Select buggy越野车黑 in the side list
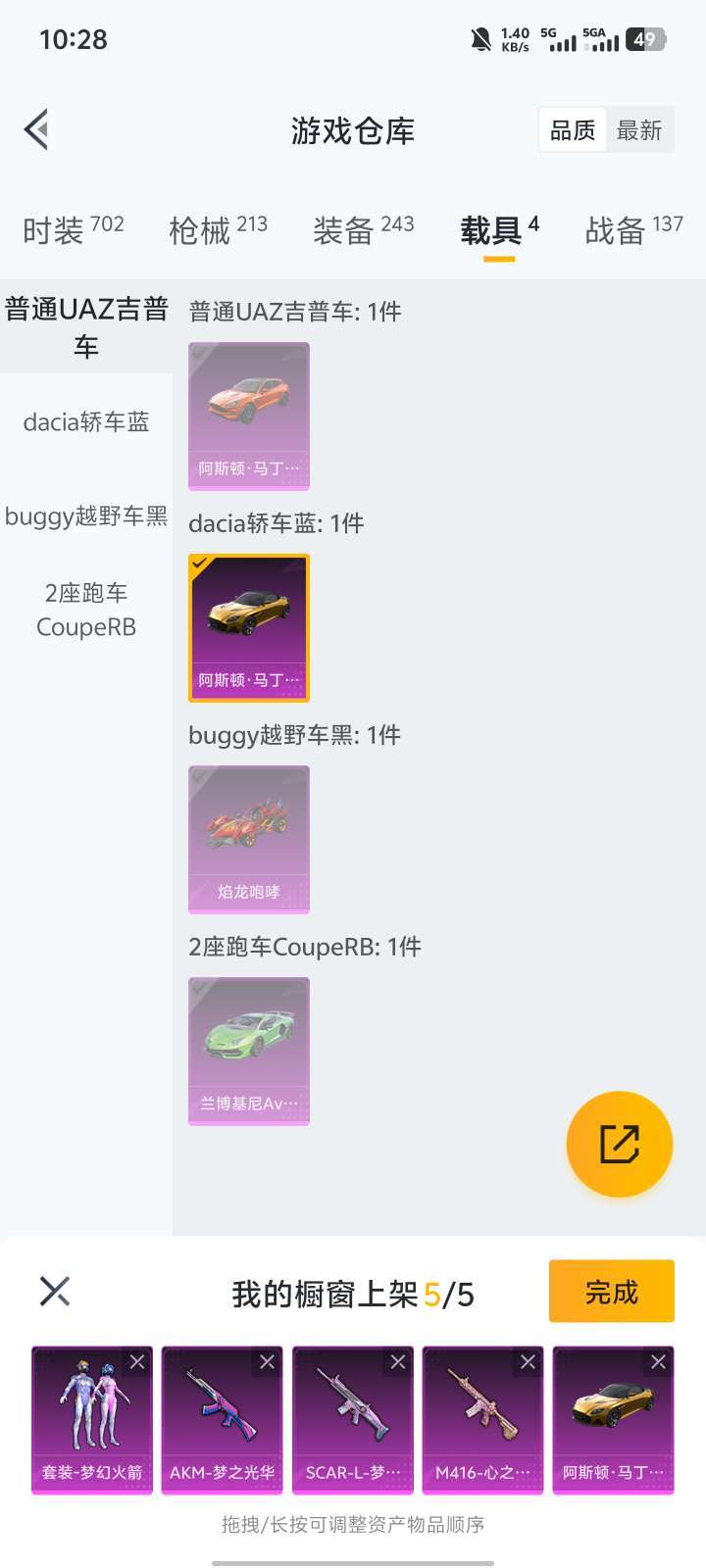This screenshot has height=1568, width=706. coord(86,516)
